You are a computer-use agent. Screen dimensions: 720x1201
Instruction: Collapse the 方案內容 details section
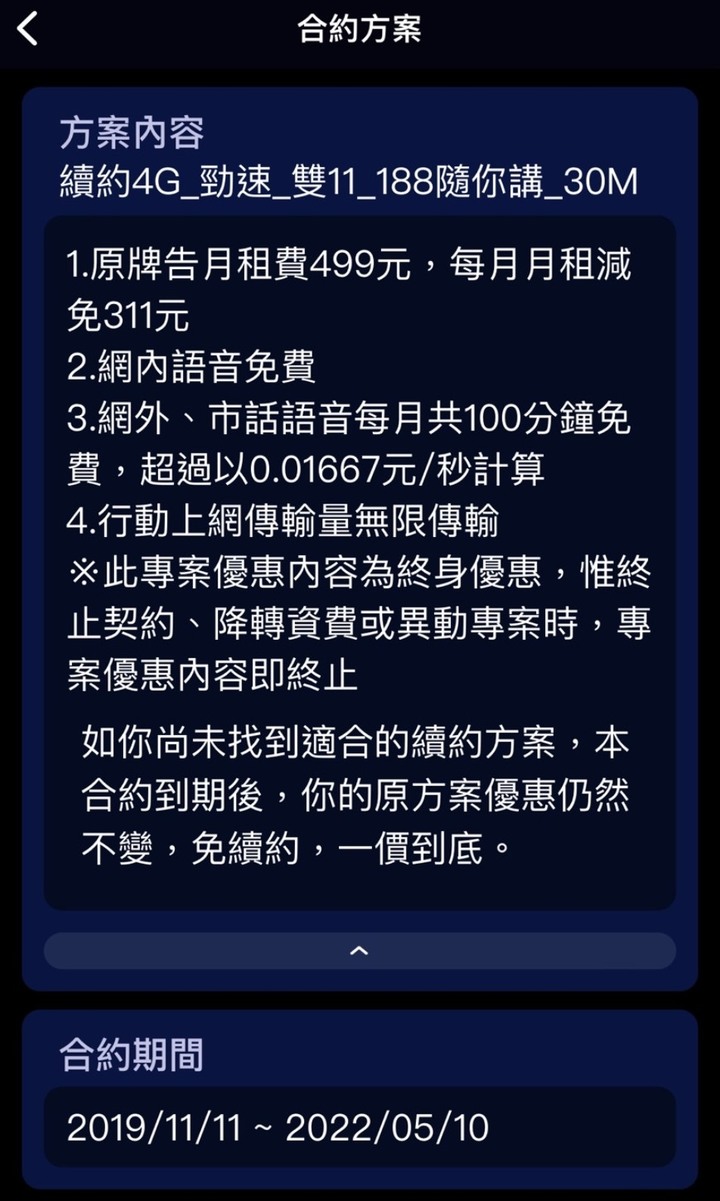pos(359,951)
